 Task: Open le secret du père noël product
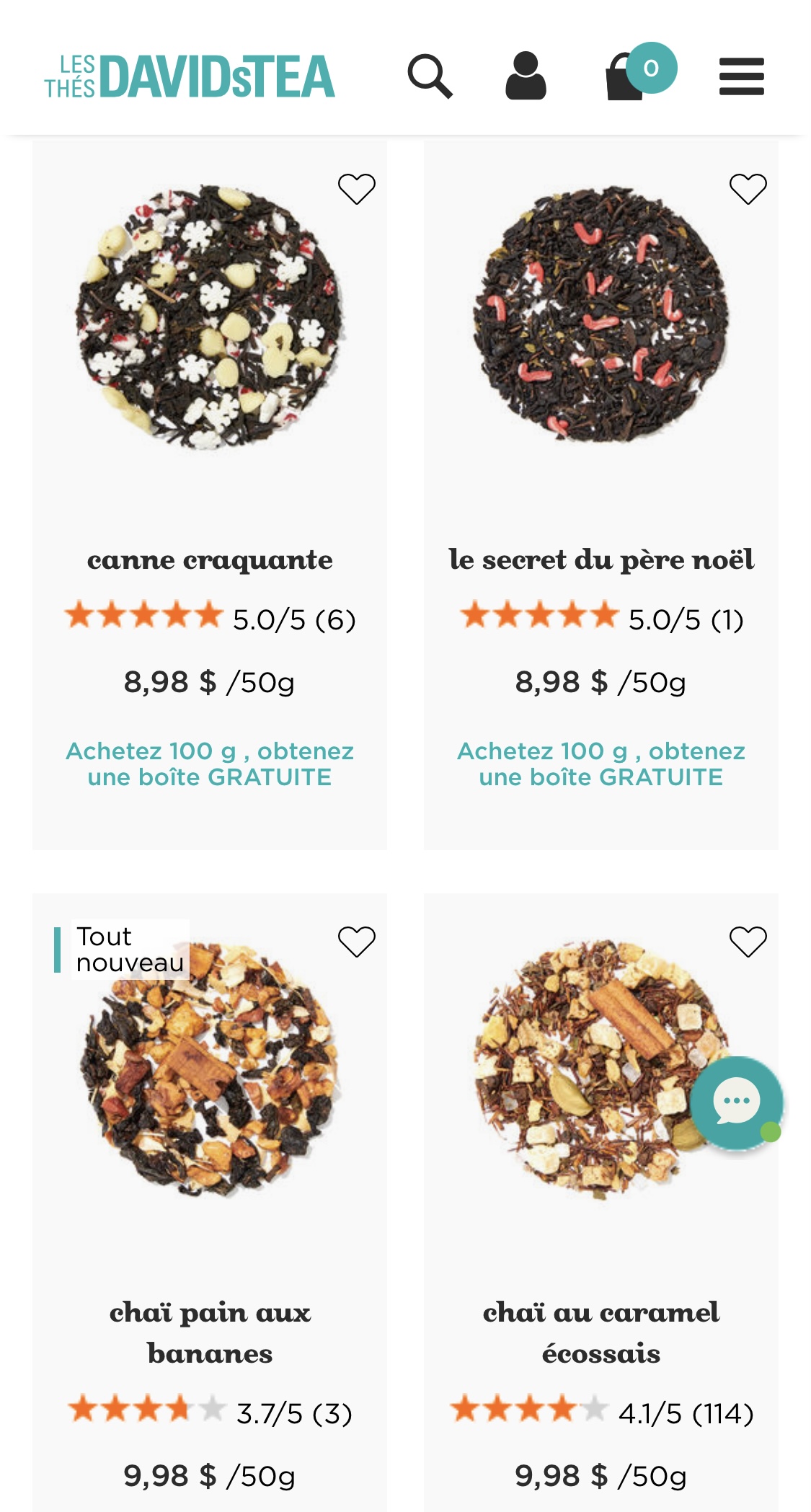[601, 560]
